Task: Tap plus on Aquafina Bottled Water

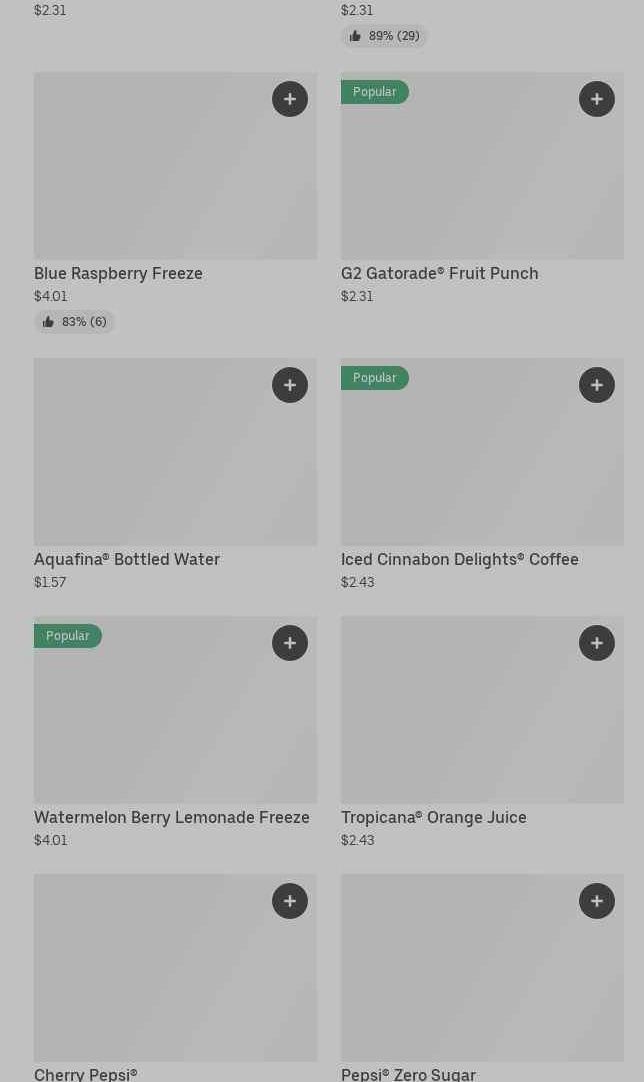Action: 290,385
